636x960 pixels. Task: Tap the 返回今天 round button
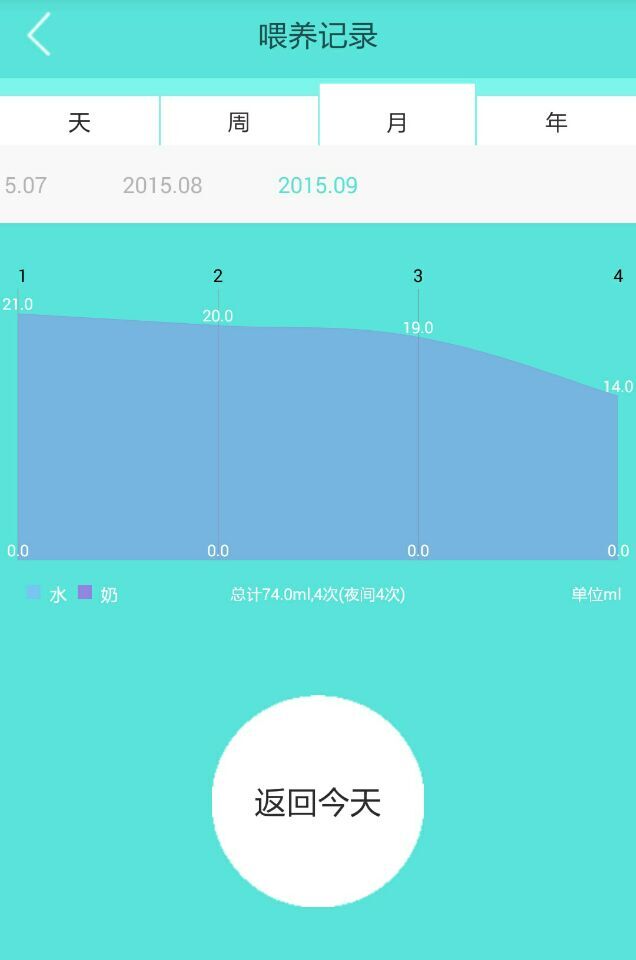318,801
